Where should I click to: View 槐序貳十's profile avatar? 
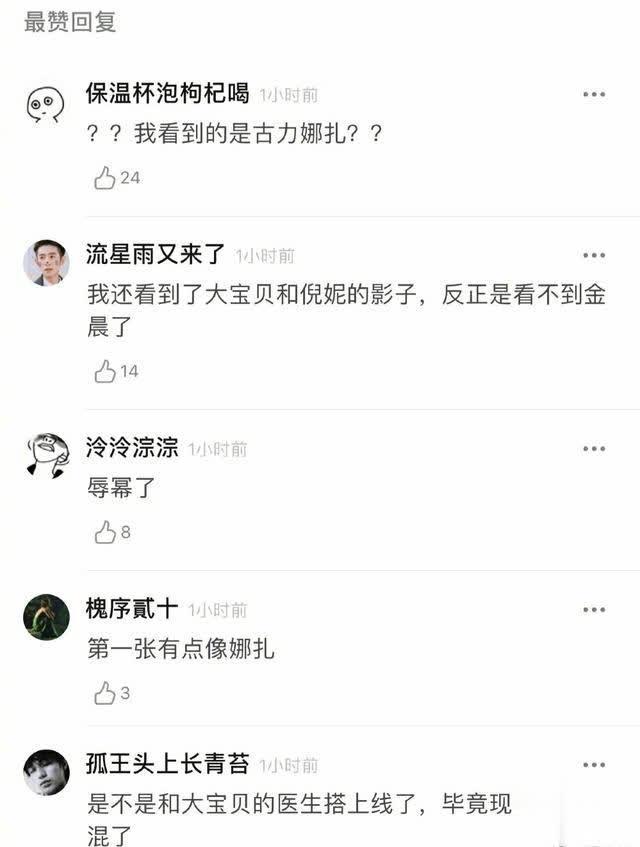[x=46, y=617]
